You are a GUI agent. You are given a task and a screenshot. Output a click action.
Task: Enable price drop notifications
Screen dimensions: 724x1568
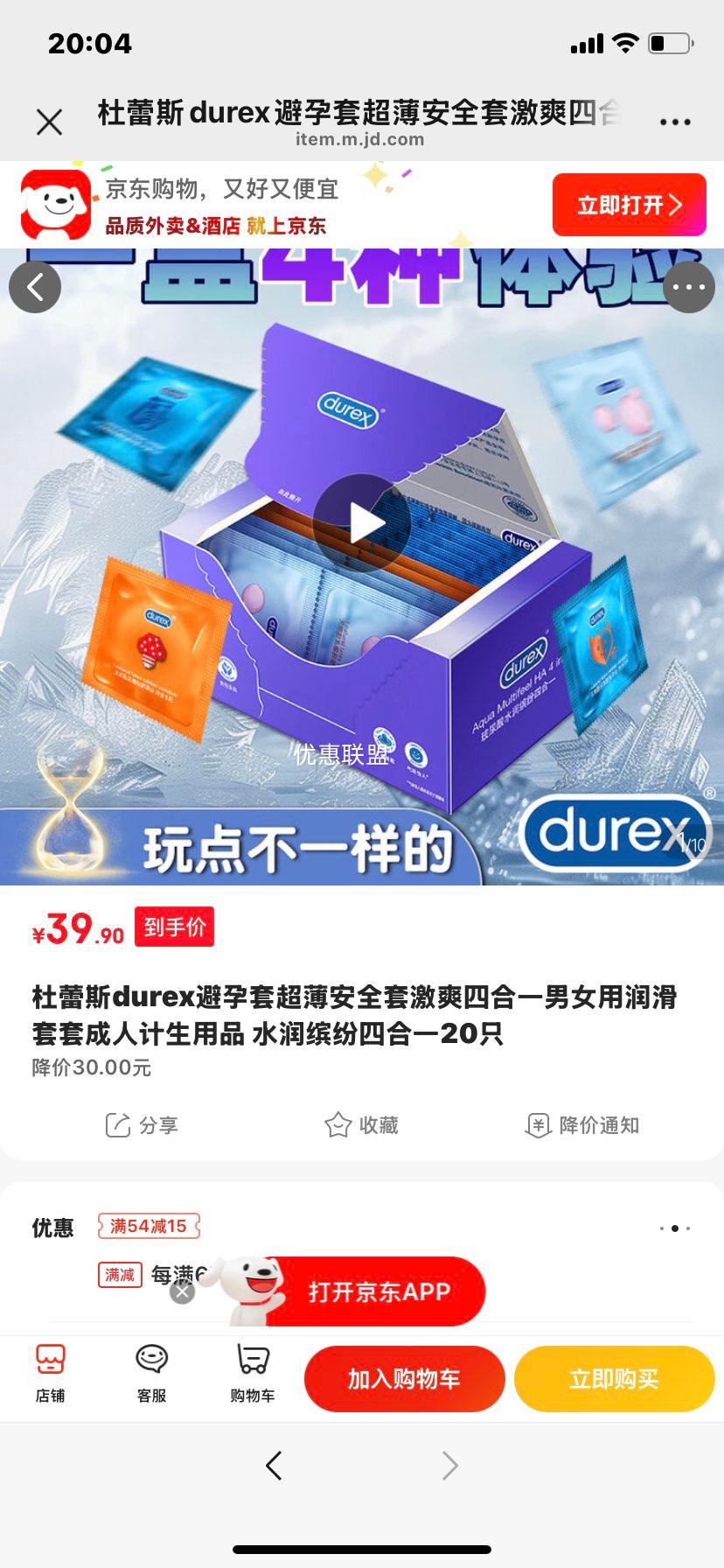580,1126
